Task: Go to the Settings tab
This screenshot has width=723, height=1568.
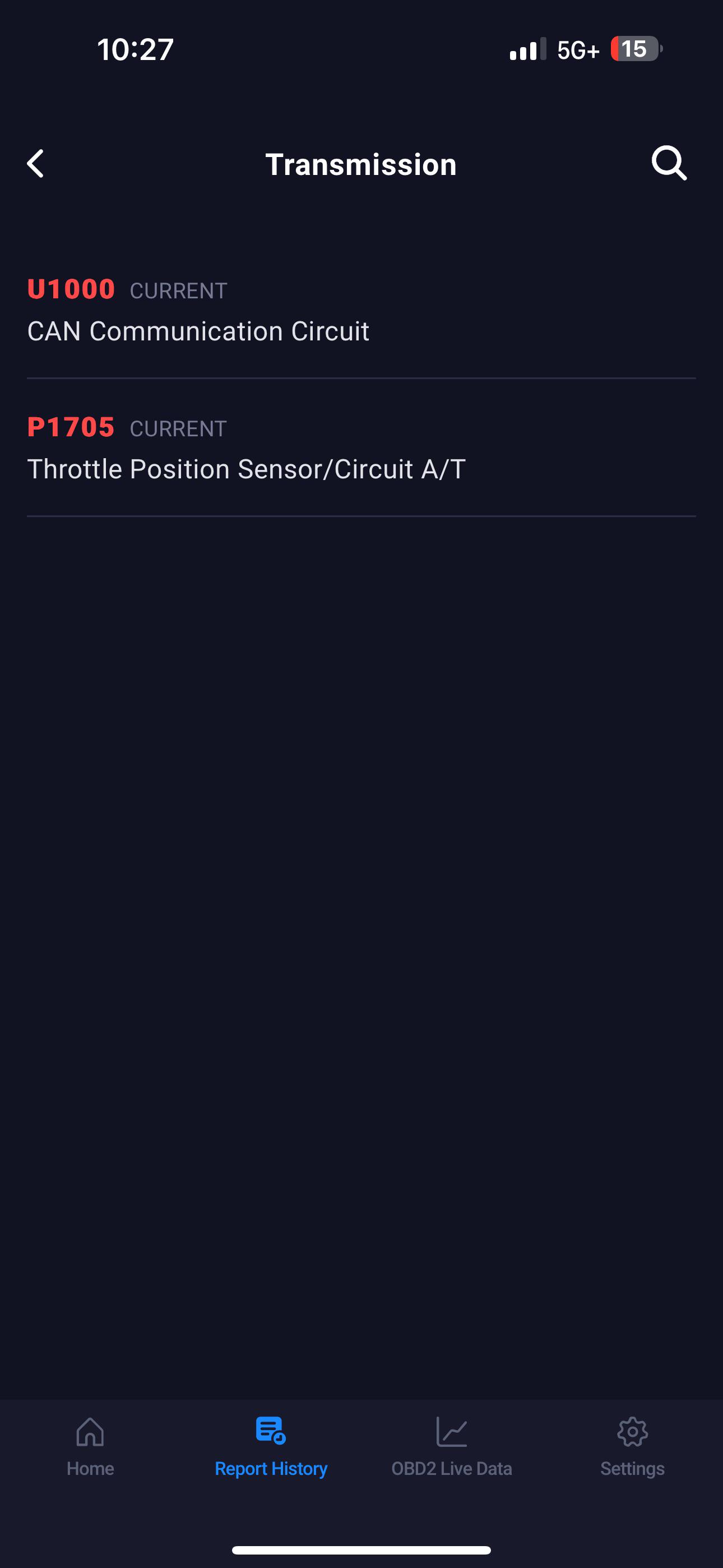Action: click(x=632, y=1446)
